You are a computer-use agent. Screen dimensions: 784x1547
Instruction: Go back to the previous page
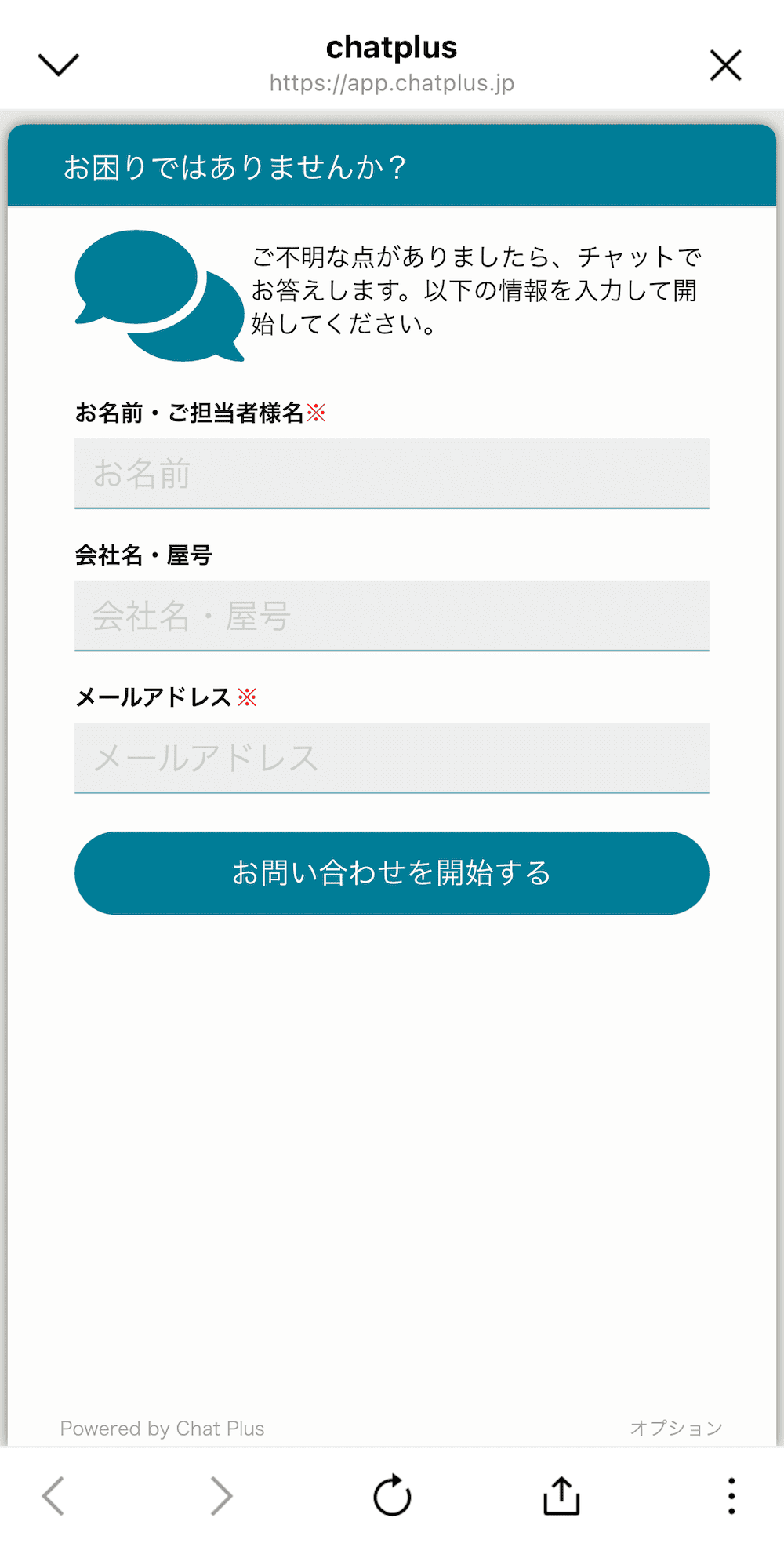pos(53,1496)
